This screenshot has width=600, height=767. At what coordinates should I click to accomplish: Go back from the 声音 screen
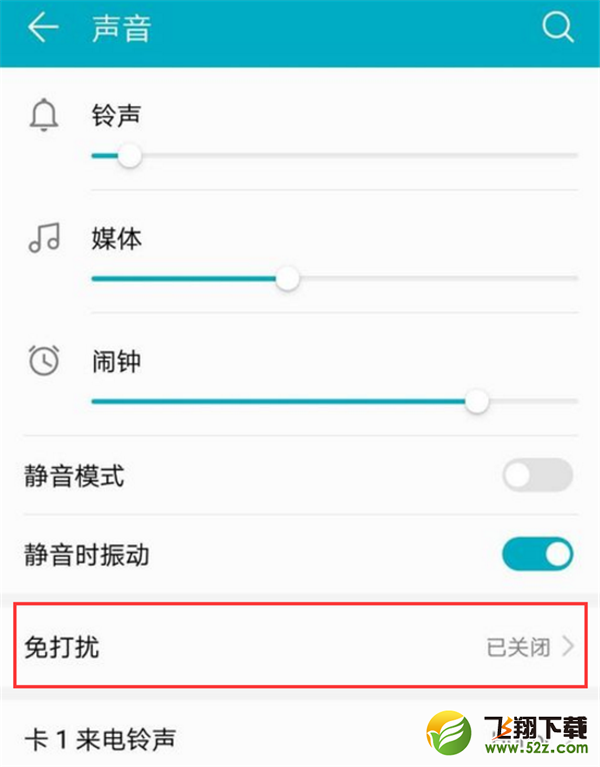coord(42,29)
